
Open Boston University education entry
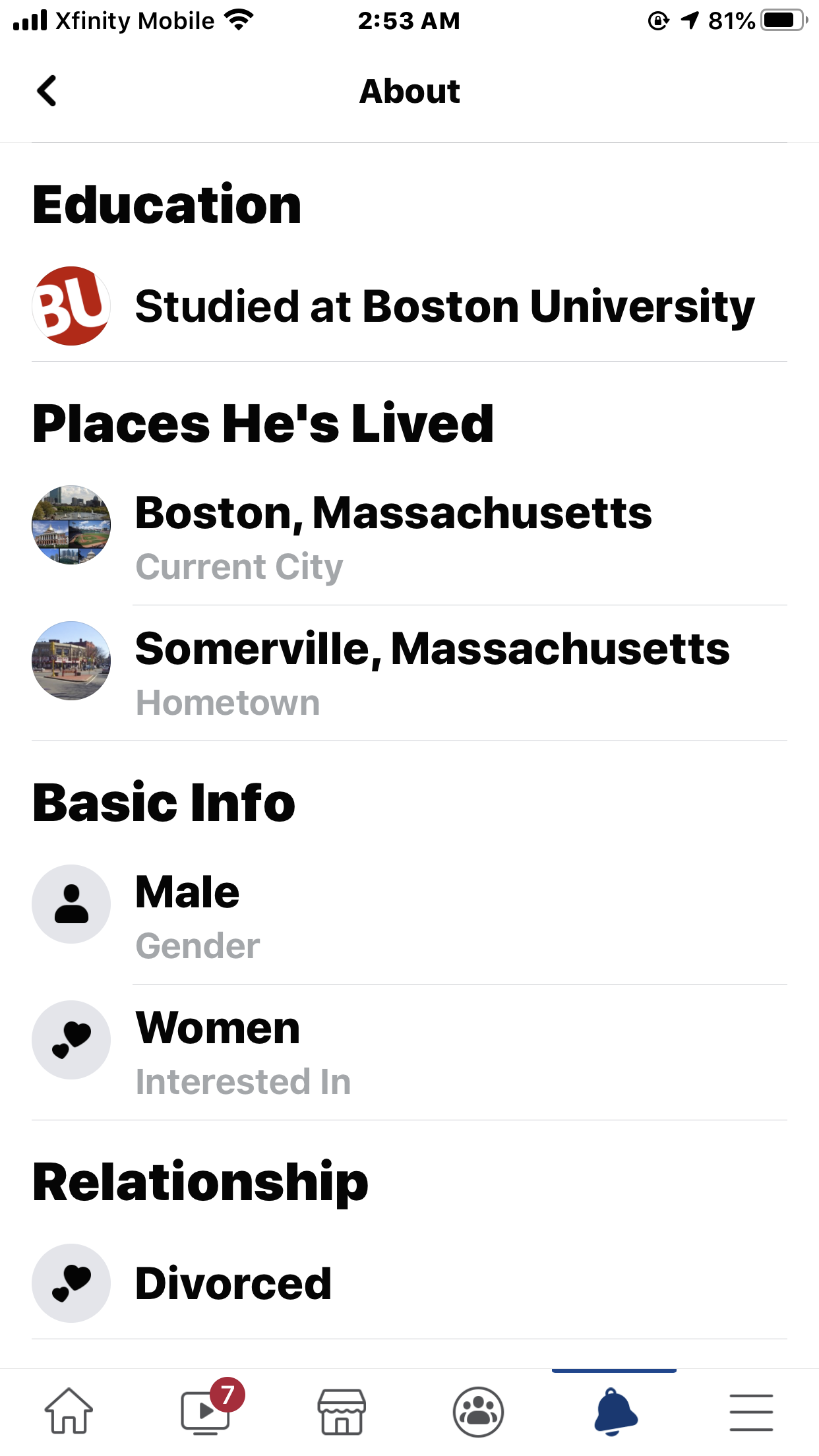click(x=443, y=307)
